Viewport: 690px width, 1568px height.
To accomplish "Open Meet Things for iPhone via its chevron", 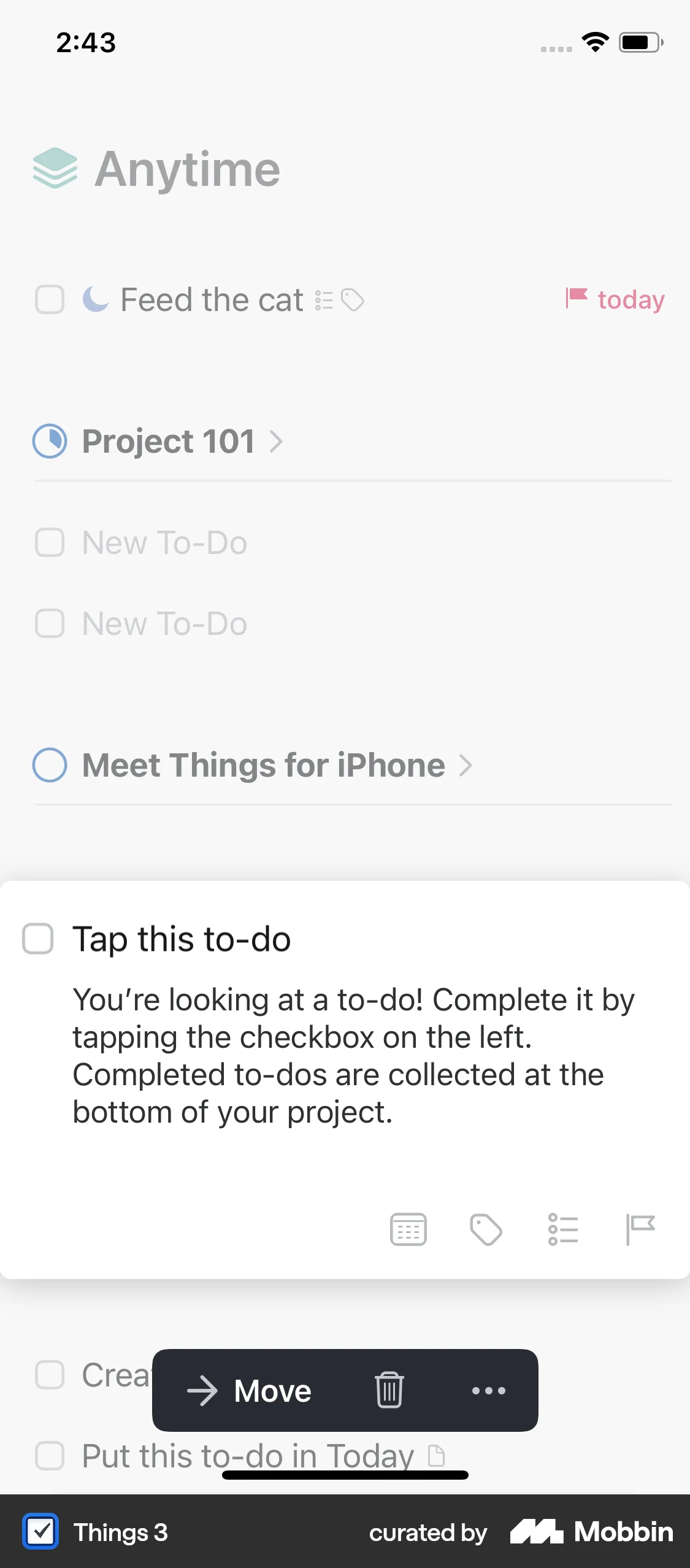I will 466,765.
